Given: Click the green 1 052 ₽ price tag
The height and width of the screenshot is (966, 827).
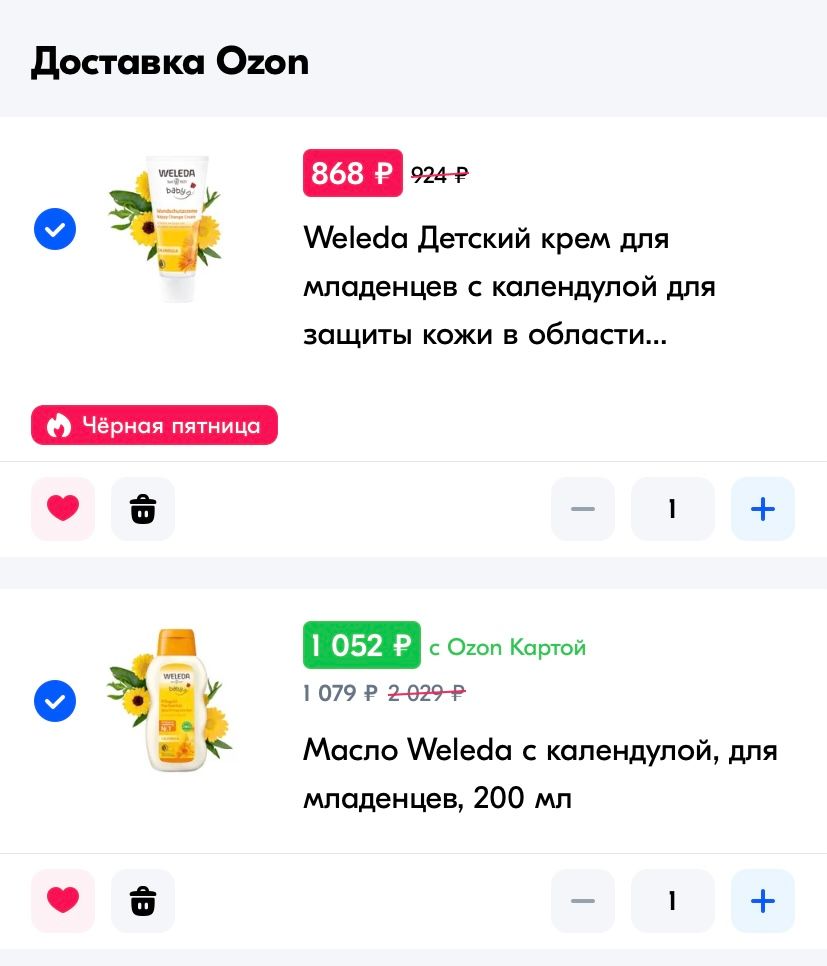Looking at the screenshot, I should 362,645.
